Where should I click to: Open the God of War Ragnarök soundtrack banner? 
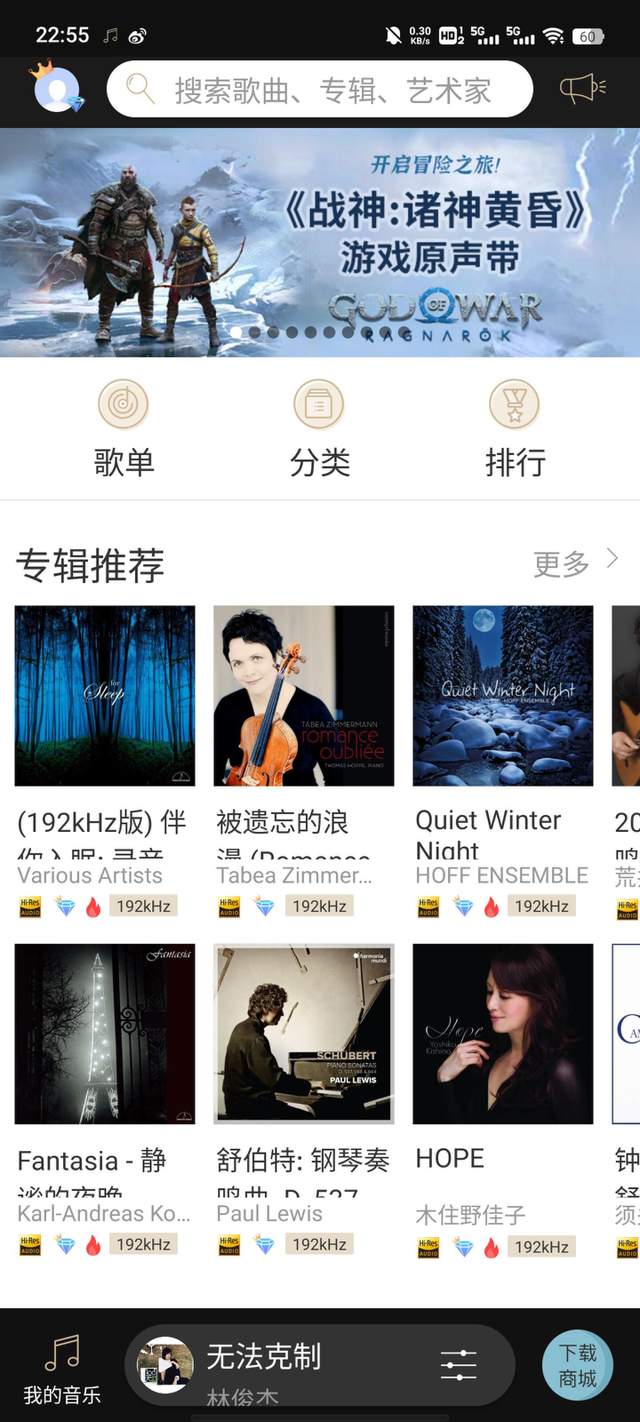click(x=320, y=242)
